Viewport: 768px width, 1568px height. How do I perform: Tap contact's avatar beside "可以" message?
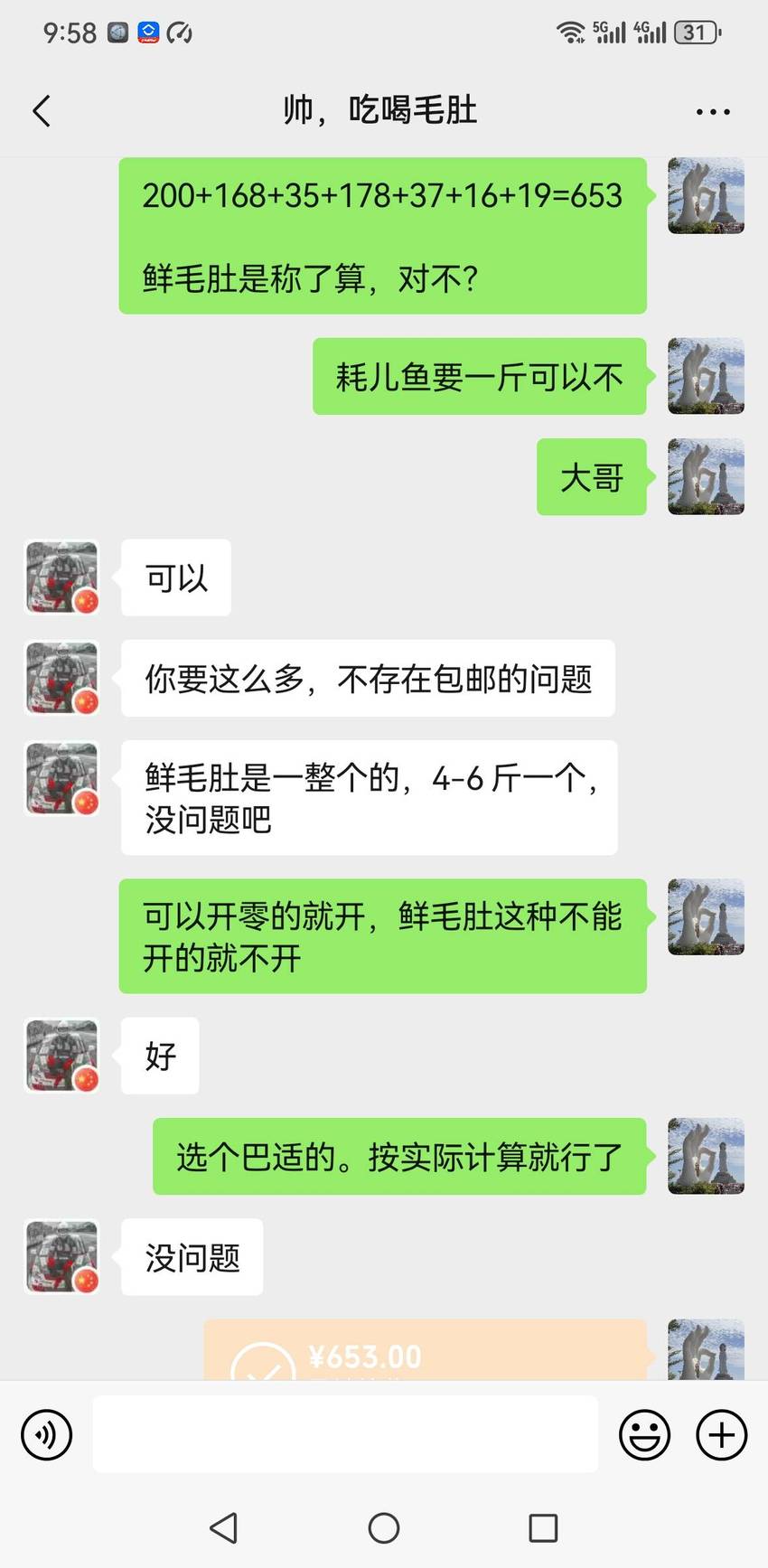coord(61,577)
